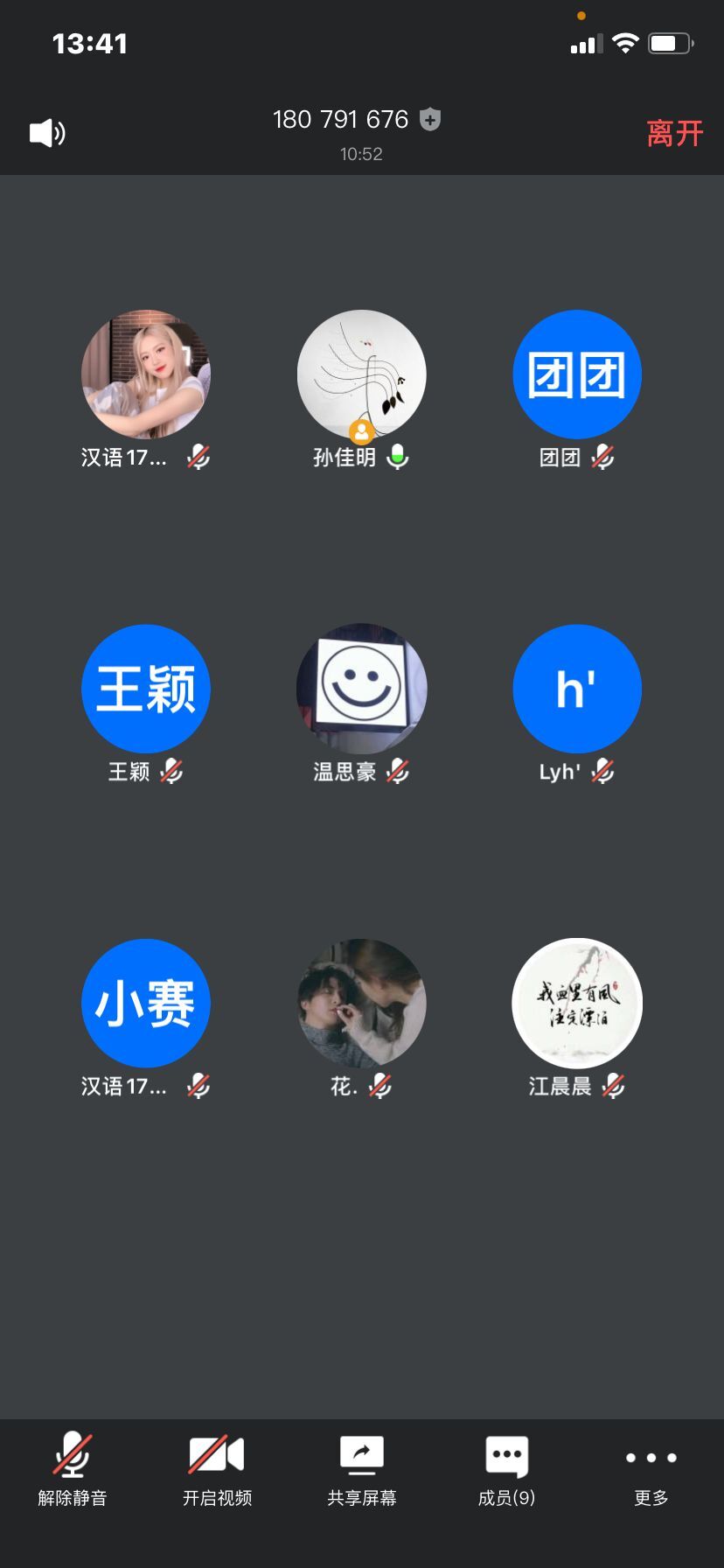Open 江晨晨's participant tile
This screenshot has width=724, height=1568.
(577, 1004)
